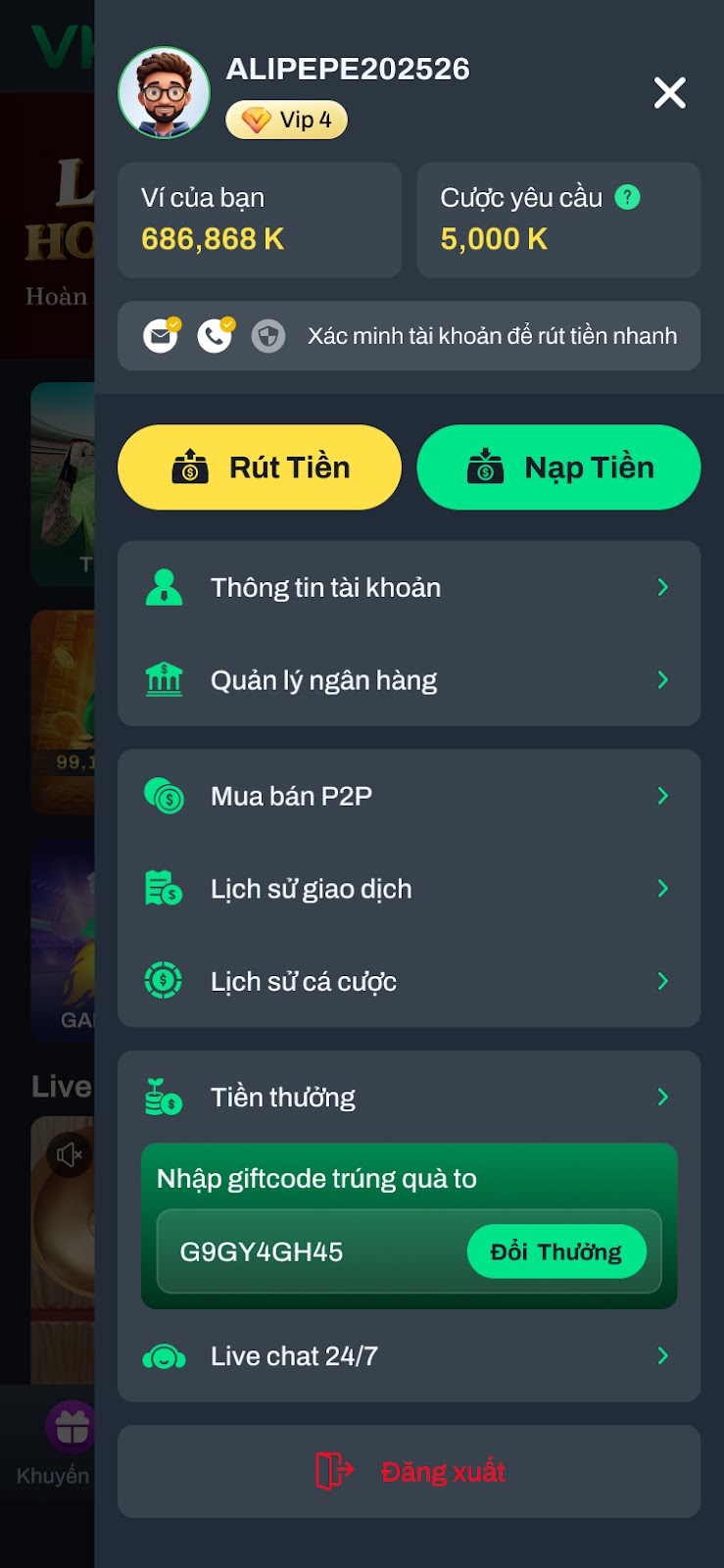
Task: Tap the Nạp Tiền deposit button
Action: pos(558,467)
